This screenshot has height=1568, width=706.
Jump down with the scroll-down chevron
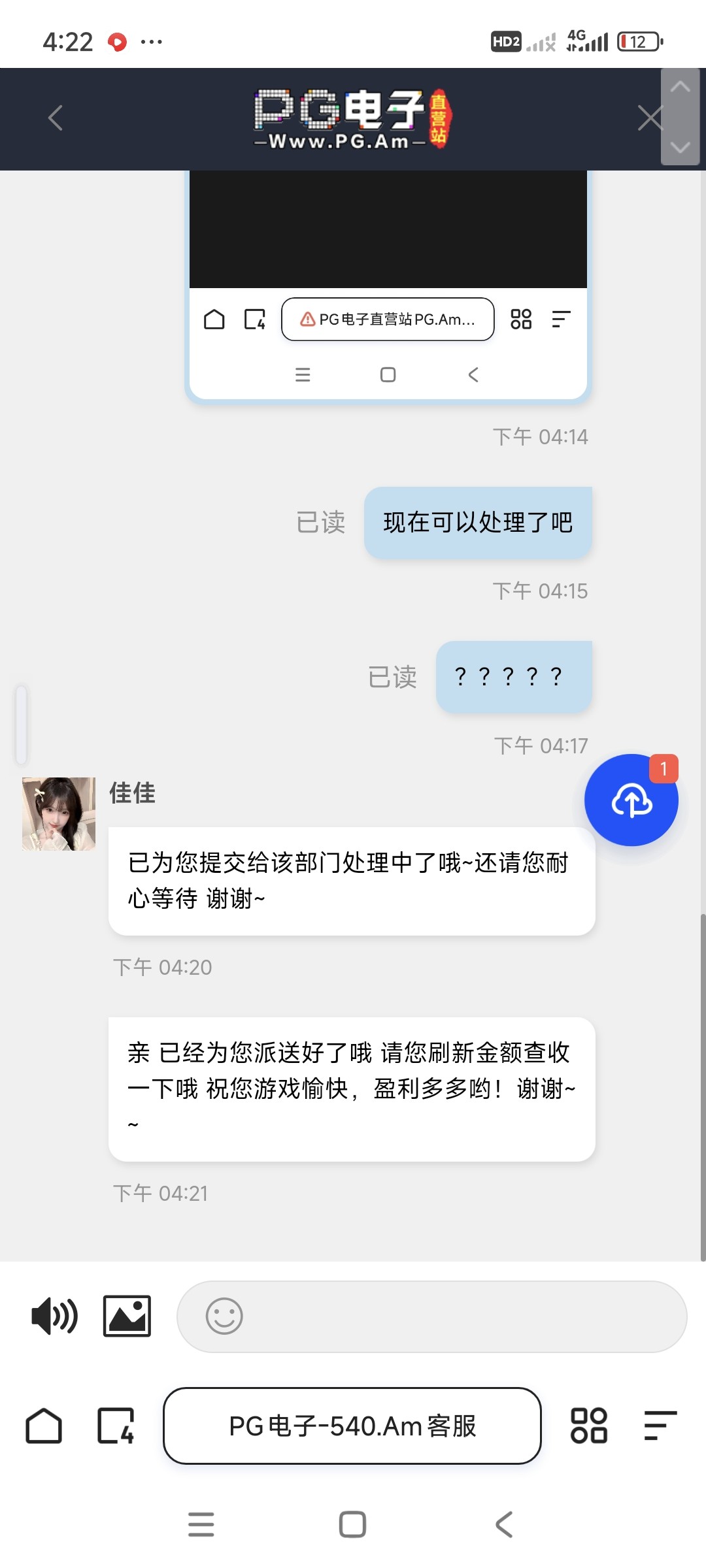[681, 147]
